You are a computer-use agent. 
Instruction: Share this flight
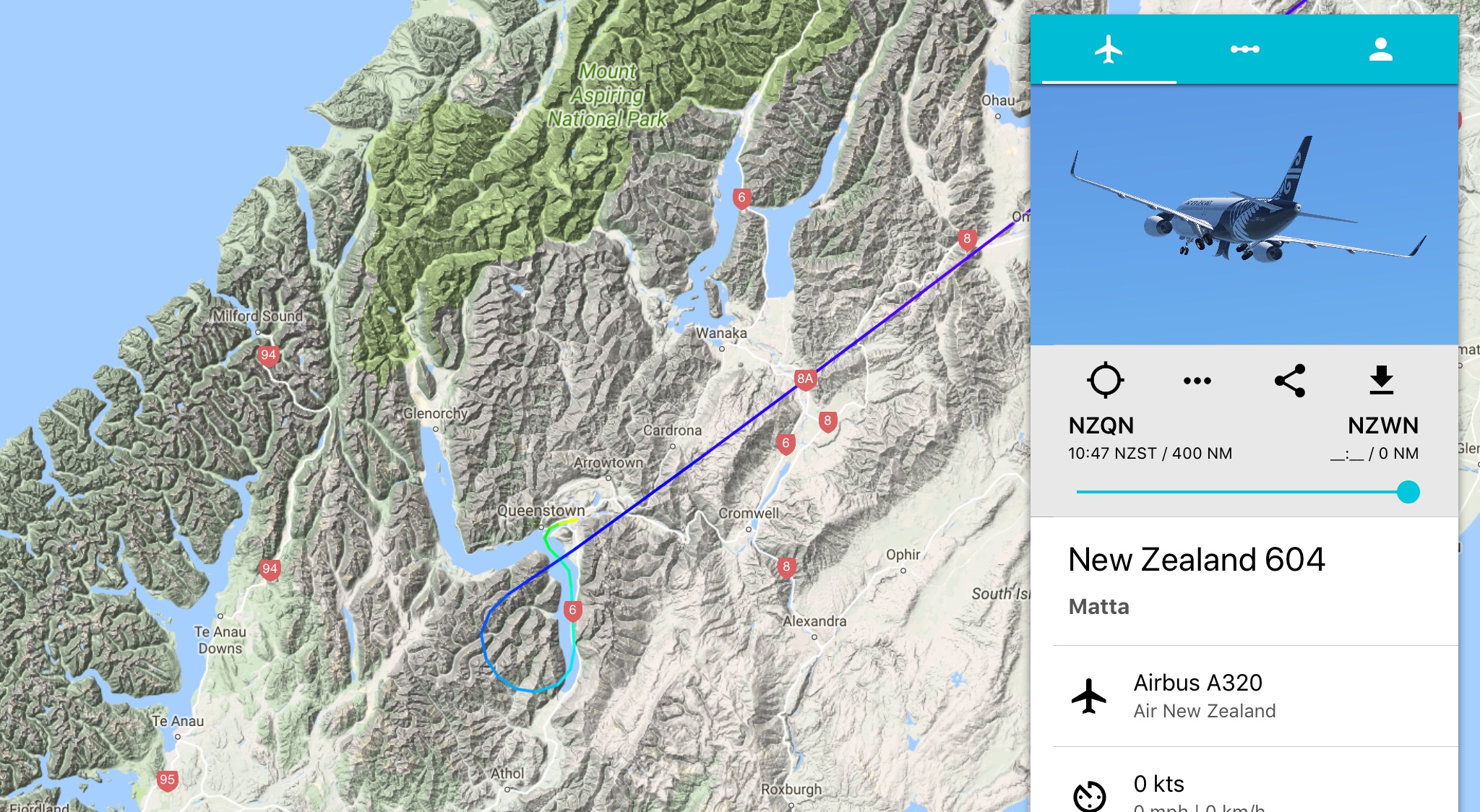tap(1290, 381)
